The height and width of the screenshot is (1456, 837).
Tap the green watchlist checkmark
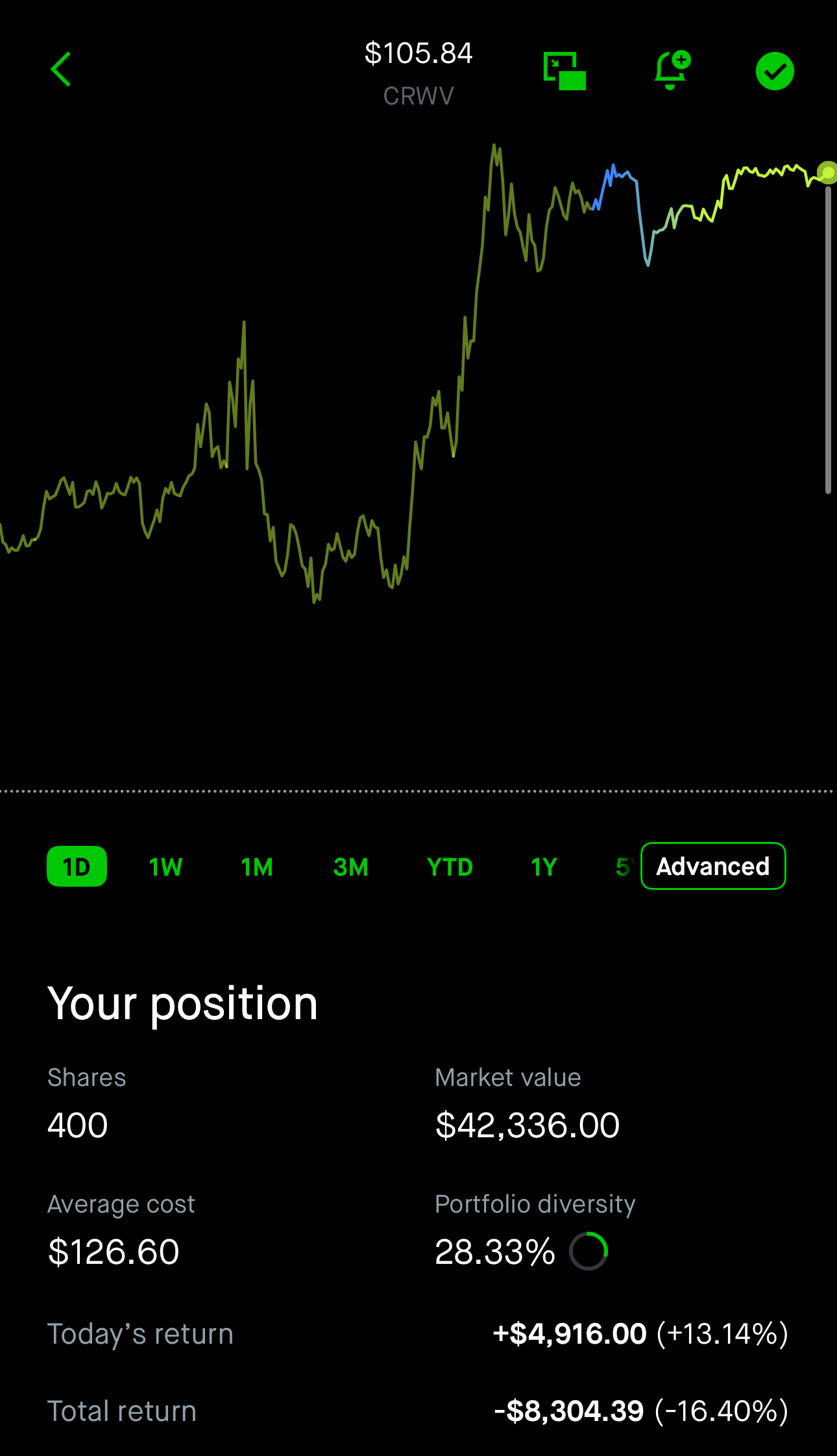775,71
